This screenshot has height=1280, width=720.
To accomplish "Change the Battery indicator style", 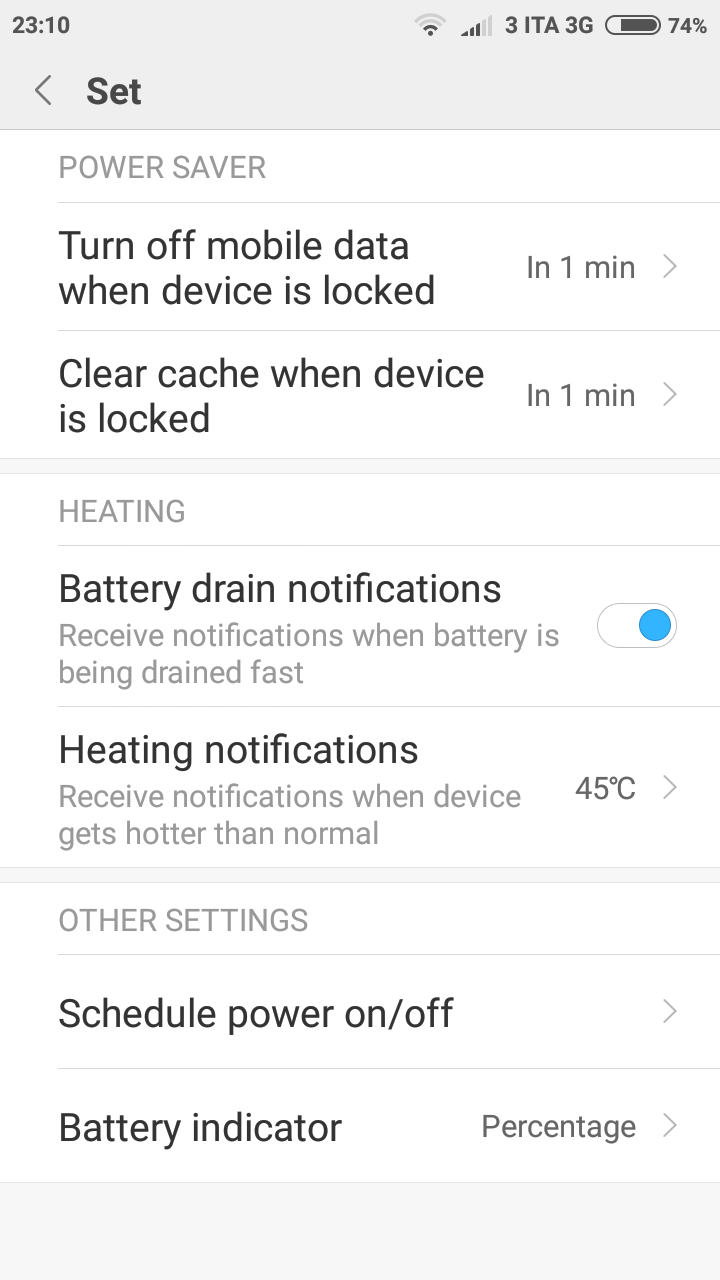I will tap(360, 1126).
